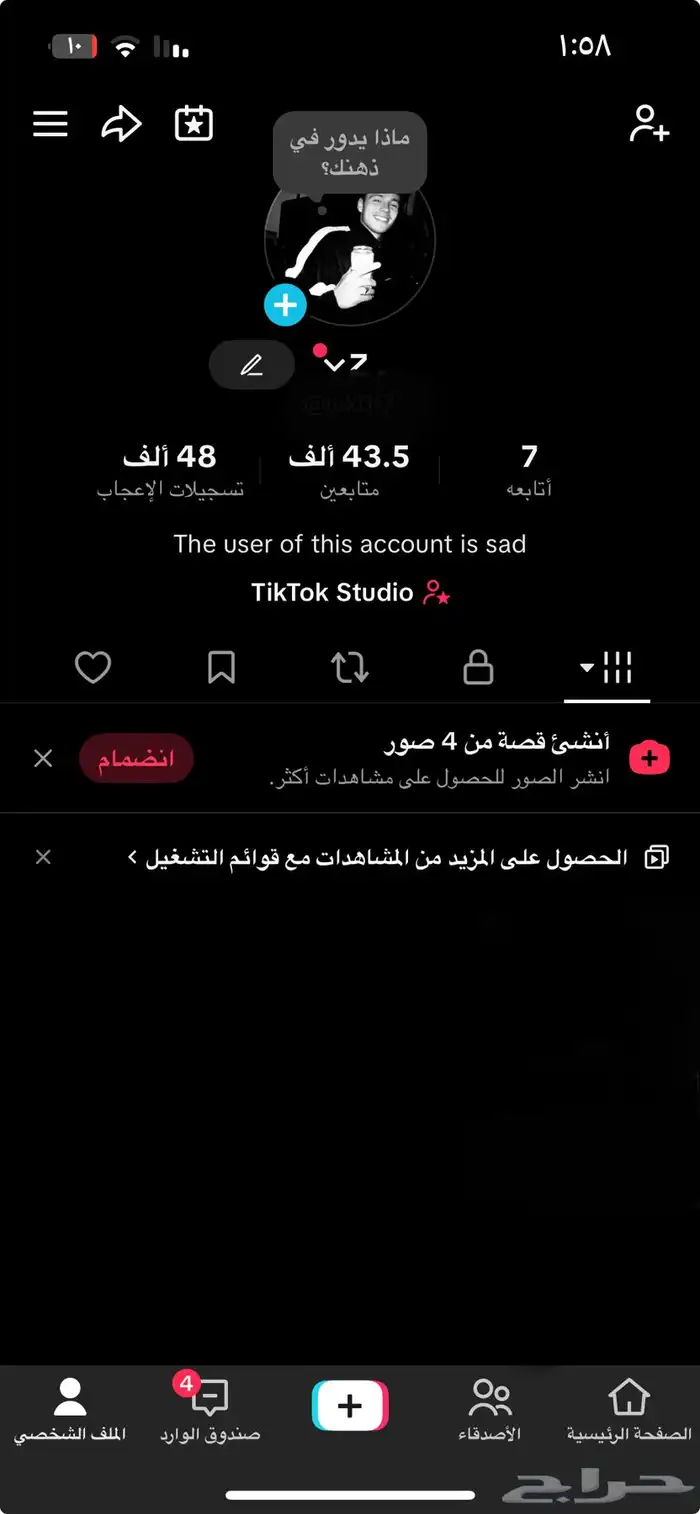Switch to the liked videos tab
This screenshot has height=1514, width=700.
93,667
